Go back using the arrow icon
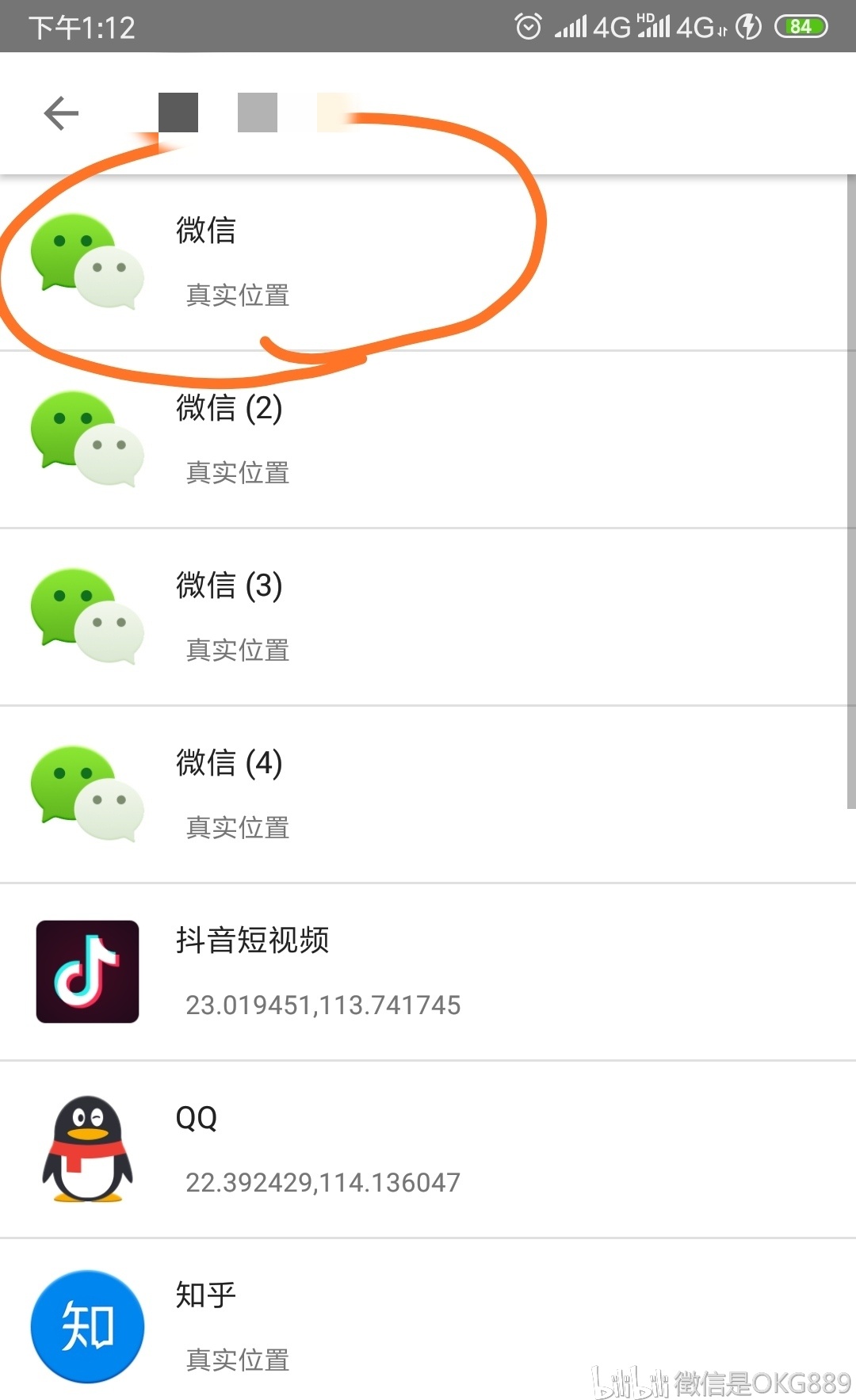 tap(61, 113)
